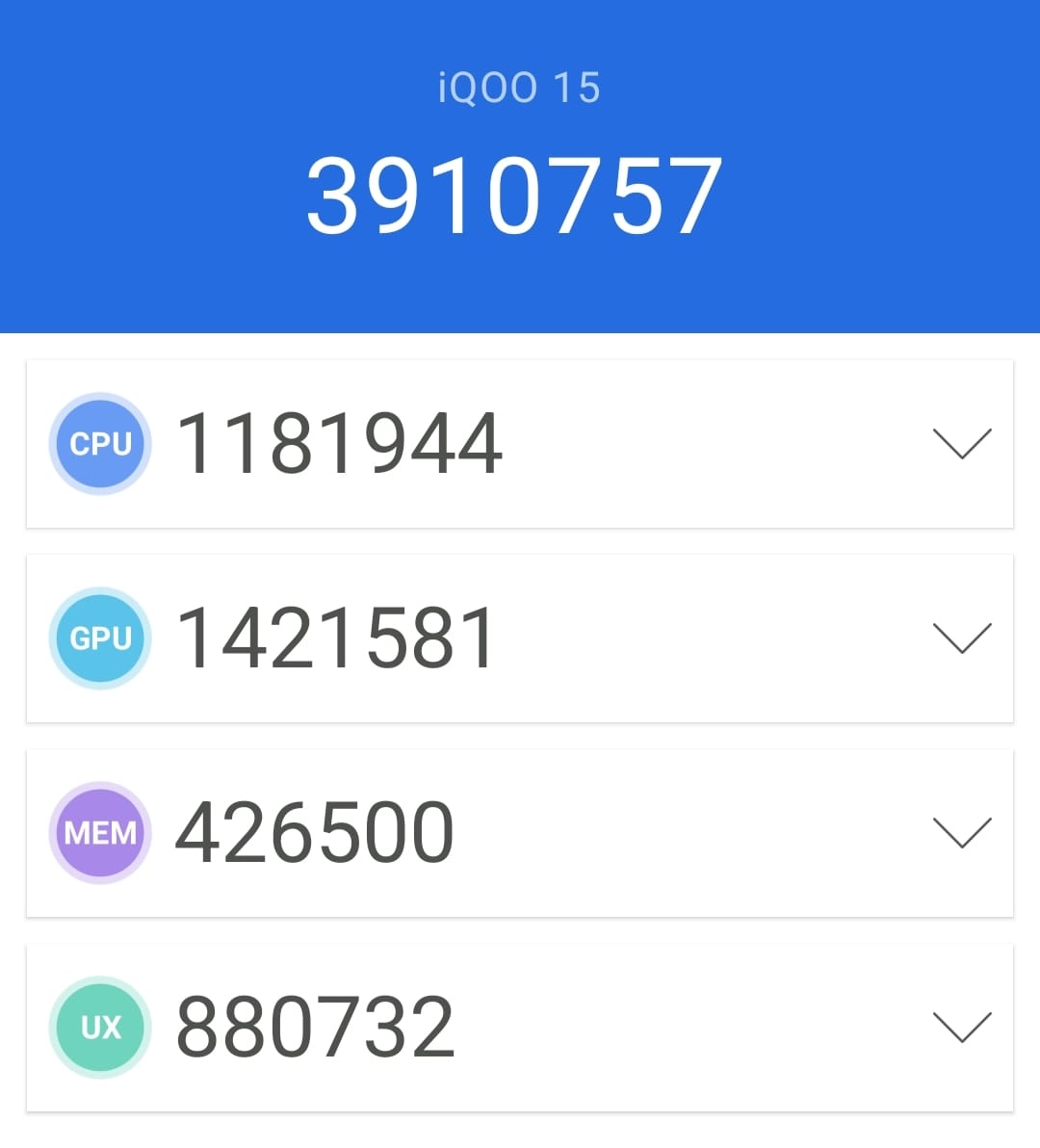Expand the GPU score breakdown
The image size is (1040, 1148).
coord(962,639)
